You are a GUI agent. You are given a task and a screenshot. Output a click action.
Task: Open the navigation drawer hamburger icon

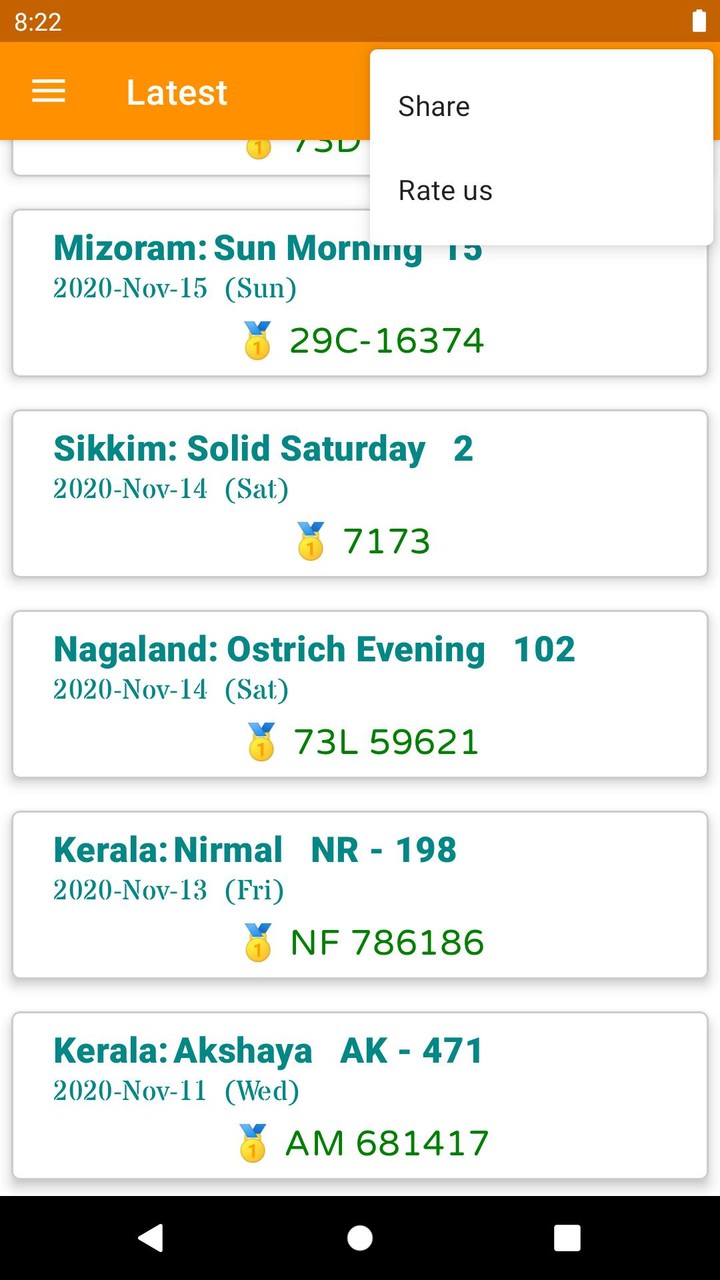coord(47,91)
